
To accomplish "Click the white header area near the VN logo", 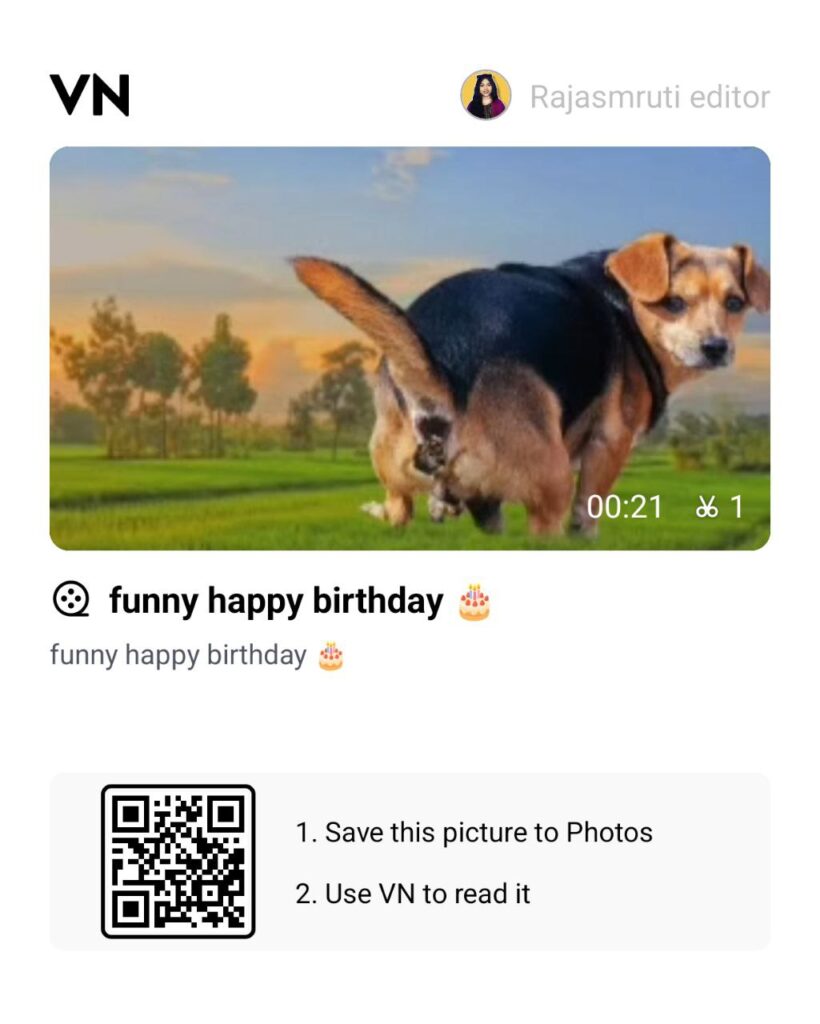I will [x=280, y=94].
